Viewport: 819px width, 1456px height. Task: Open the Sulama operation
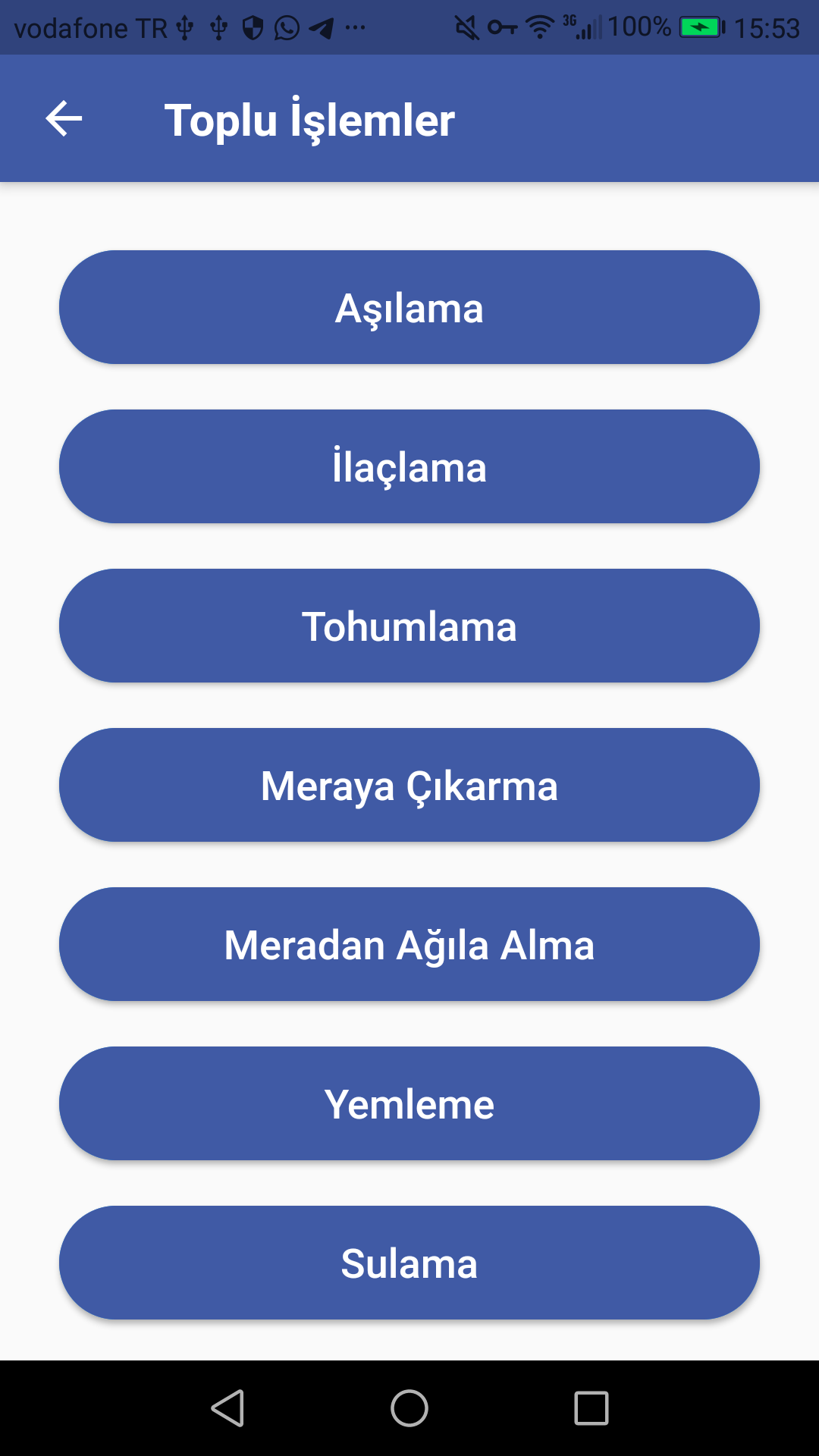coord(409,1263)
